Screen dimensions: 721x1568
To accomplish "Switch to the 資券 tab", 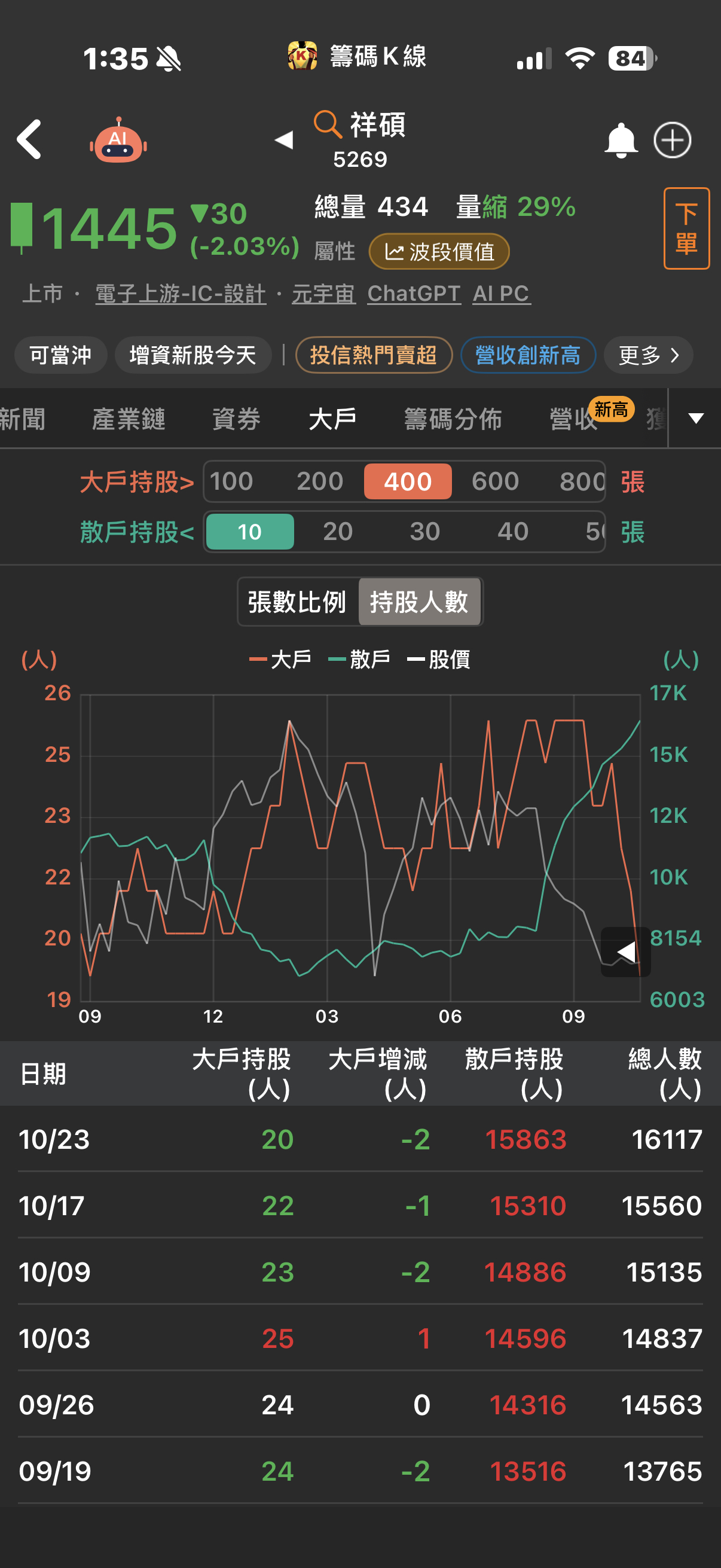I will [x=236, y=419].
